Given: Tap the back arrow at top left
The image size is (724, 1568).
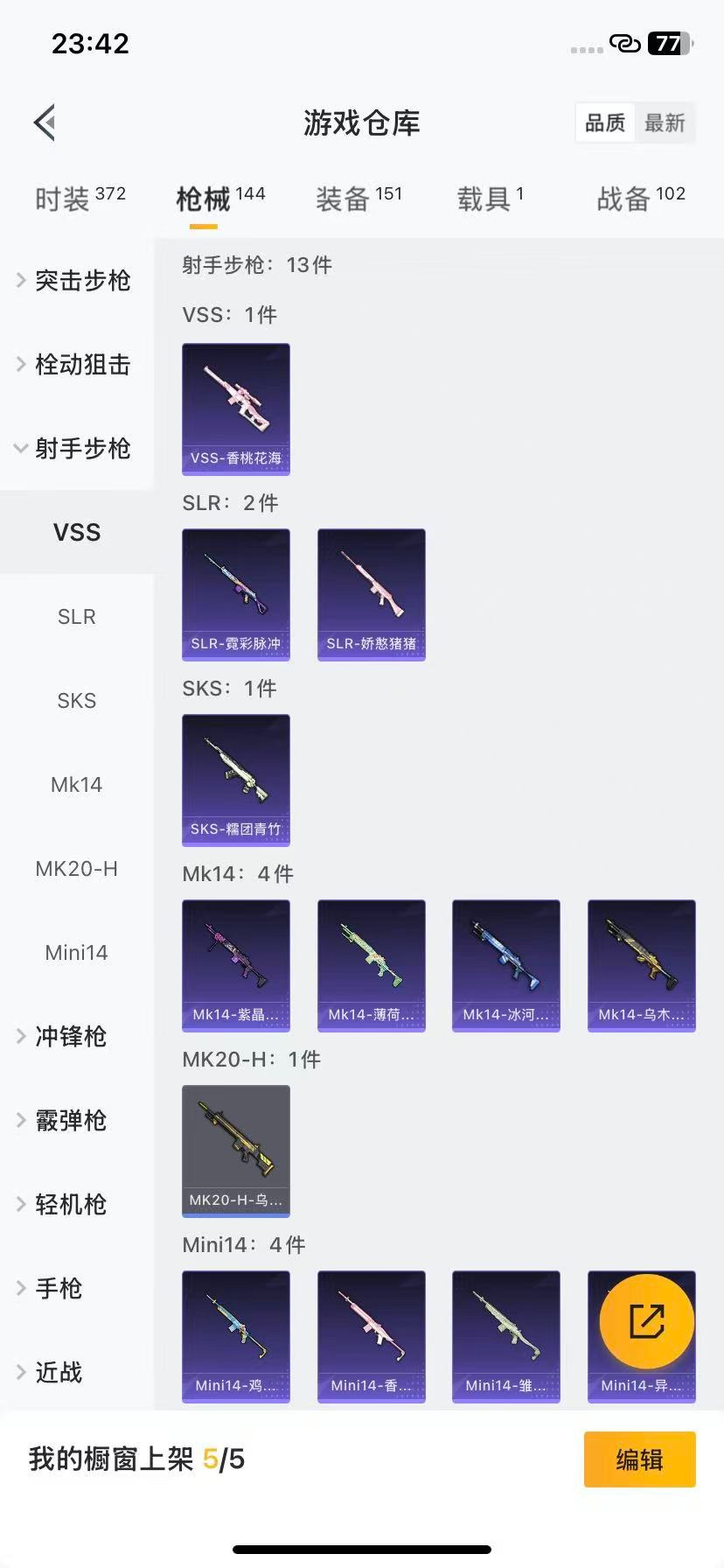Looking at the screenshot, I should pos(45,122).
